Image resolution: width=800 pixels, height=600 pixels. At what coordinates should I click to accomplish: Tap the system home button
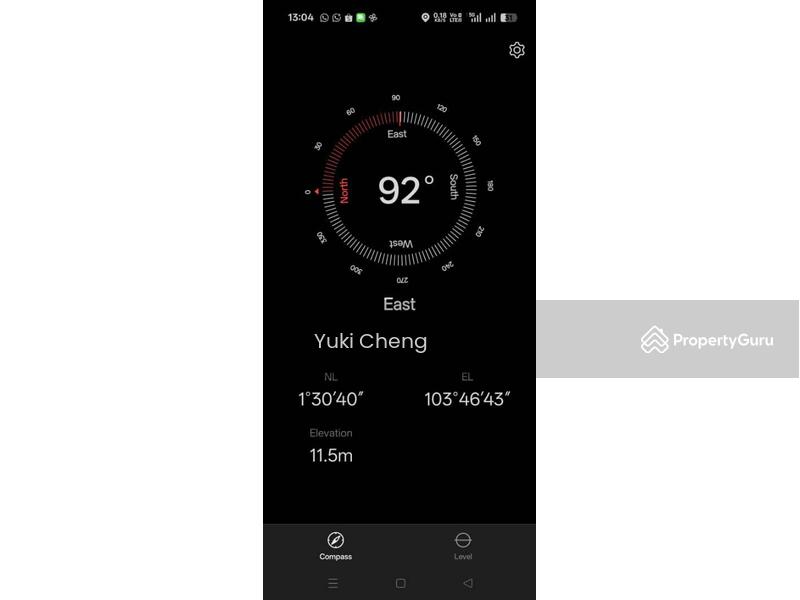[x=400, y=583]
